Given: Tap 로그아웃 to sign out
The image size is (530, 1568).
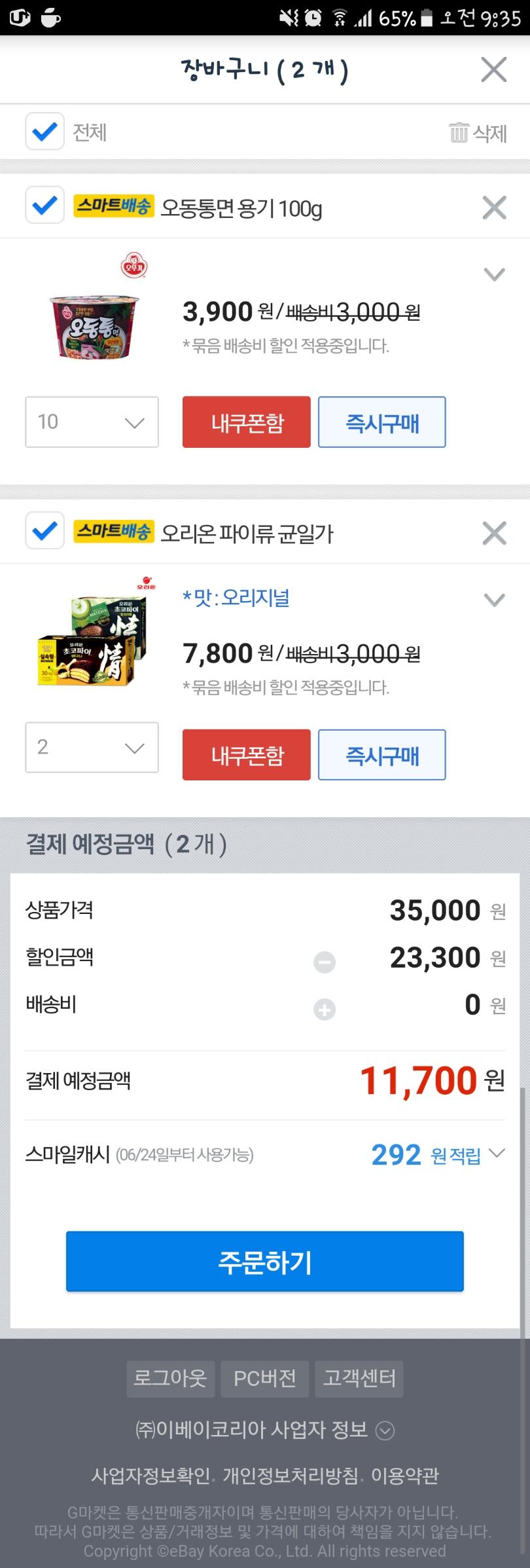Looking at the screenshot, I should pos(170,1378).
